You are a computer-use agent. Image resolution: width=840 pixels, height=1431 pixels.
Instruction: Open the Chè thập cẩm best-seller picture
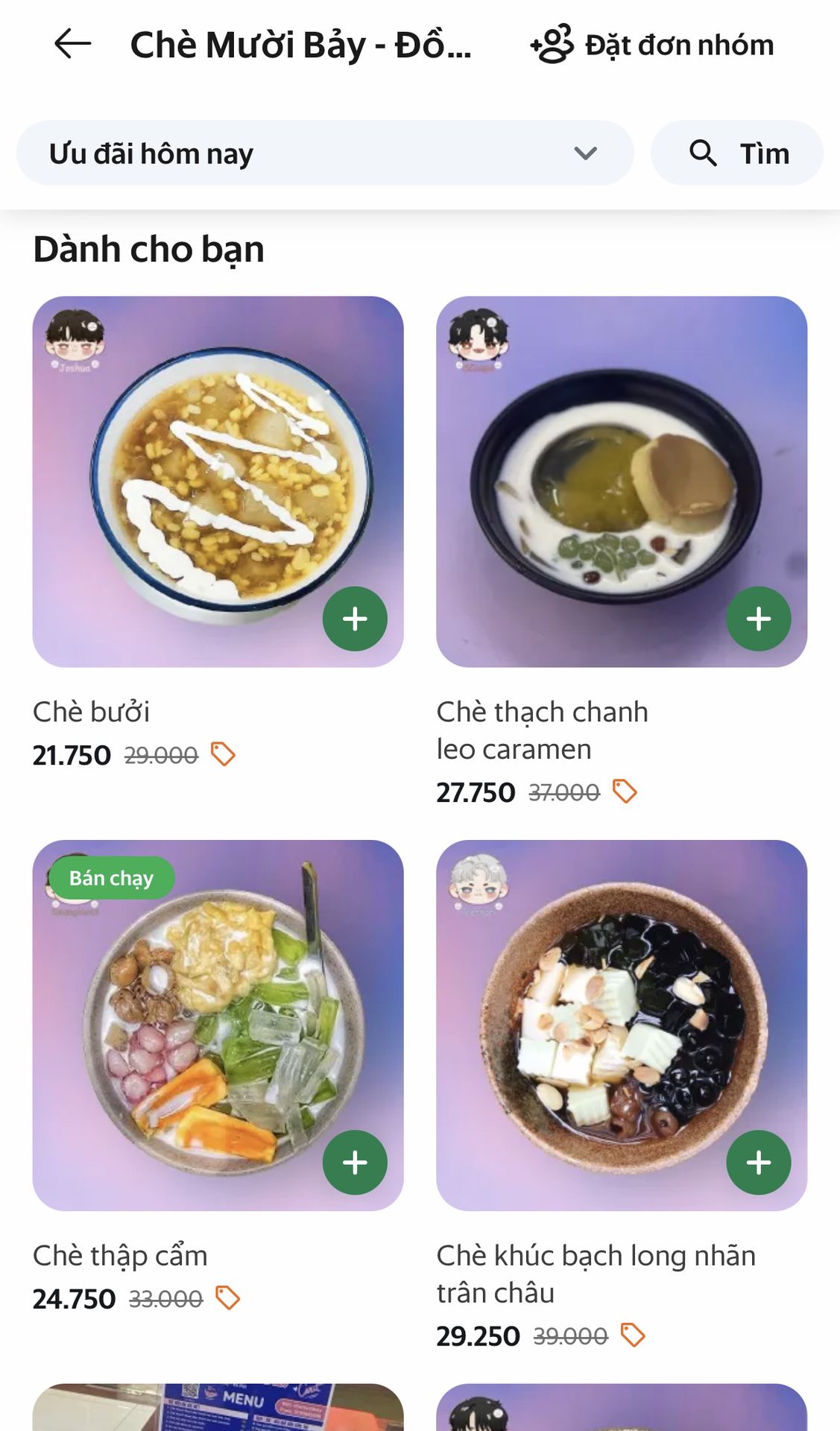tap(218, 1026)
